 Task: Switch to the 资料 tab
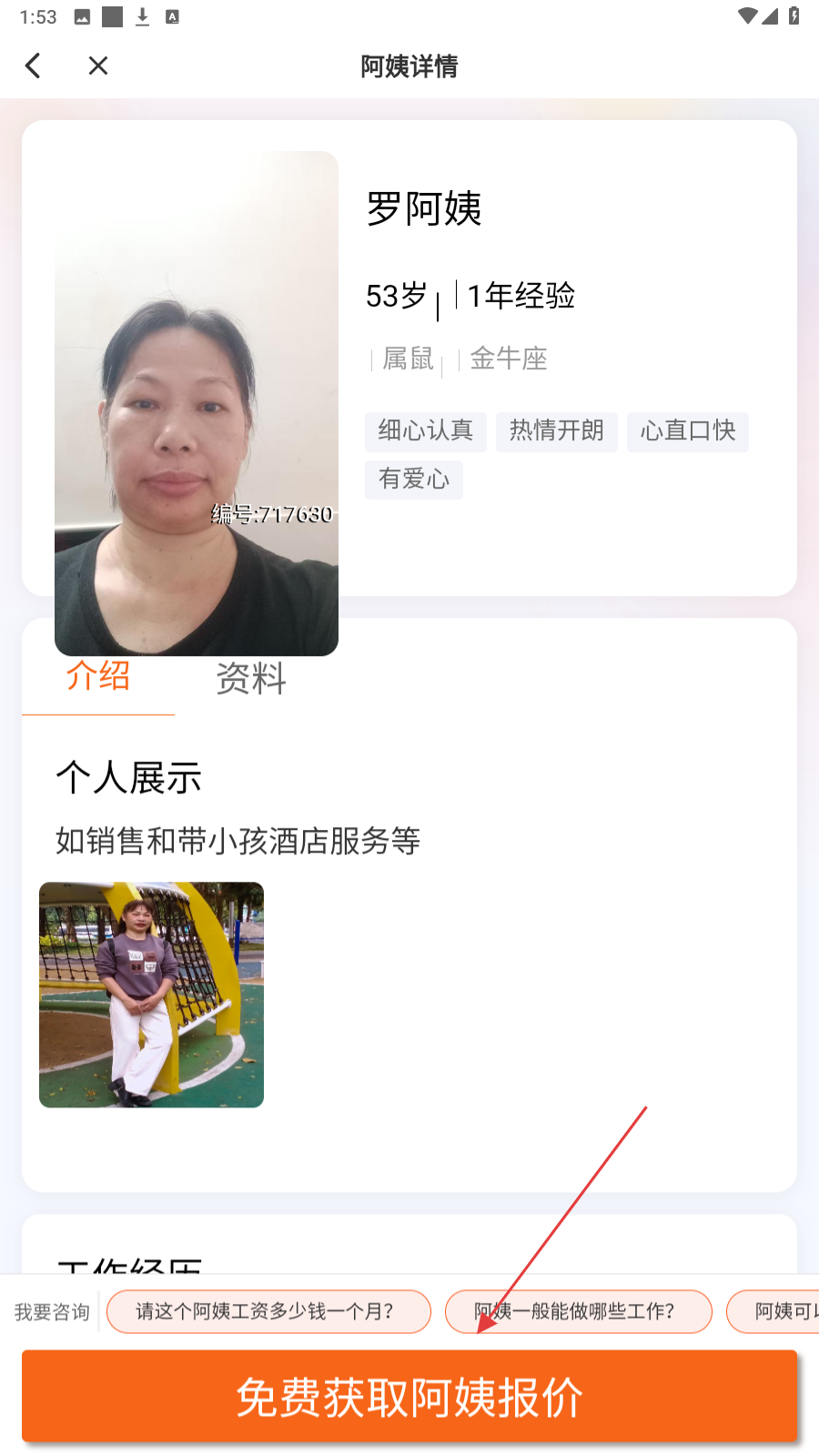click(251, 679)
